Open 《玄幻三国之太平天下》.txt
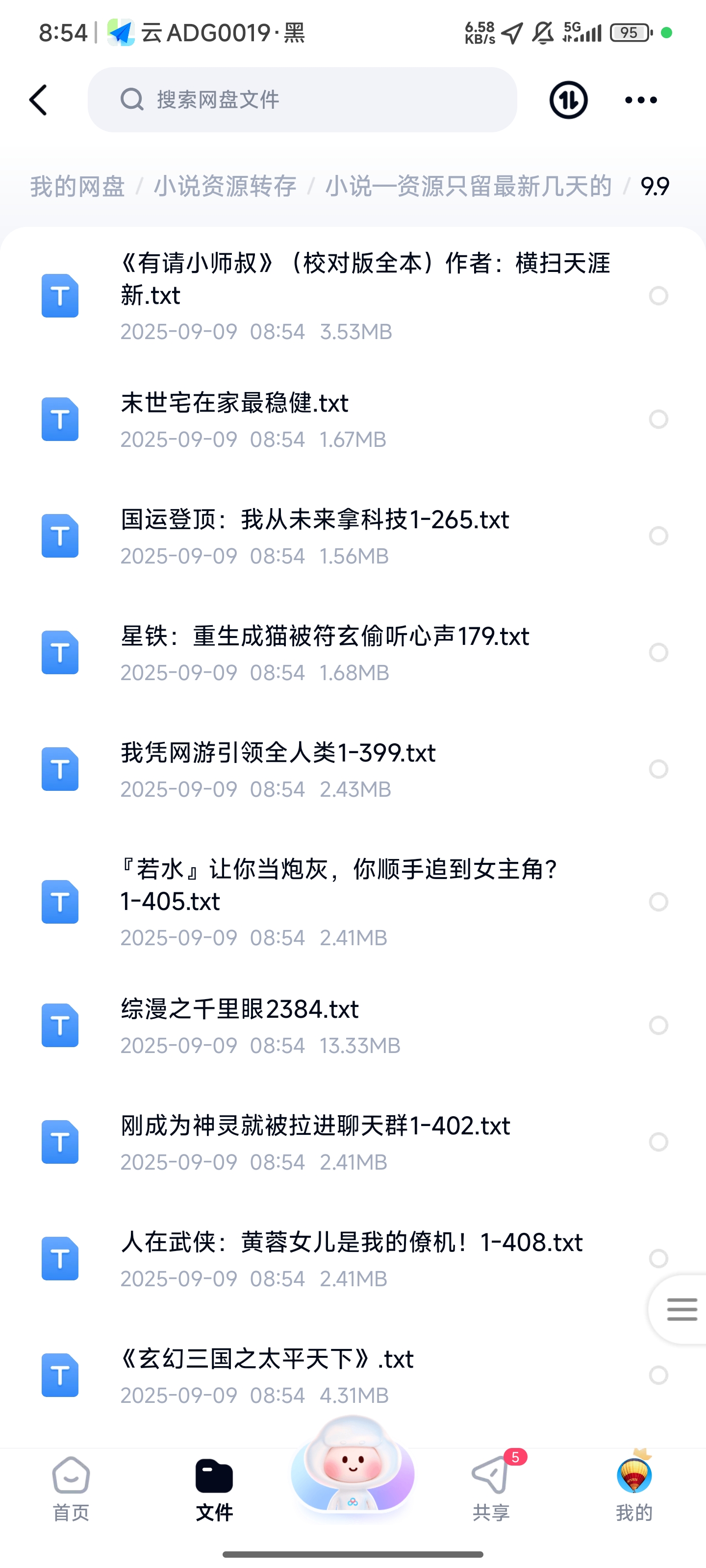The height and width of the screenshot is (1568, 706). tap(267, 1359)
